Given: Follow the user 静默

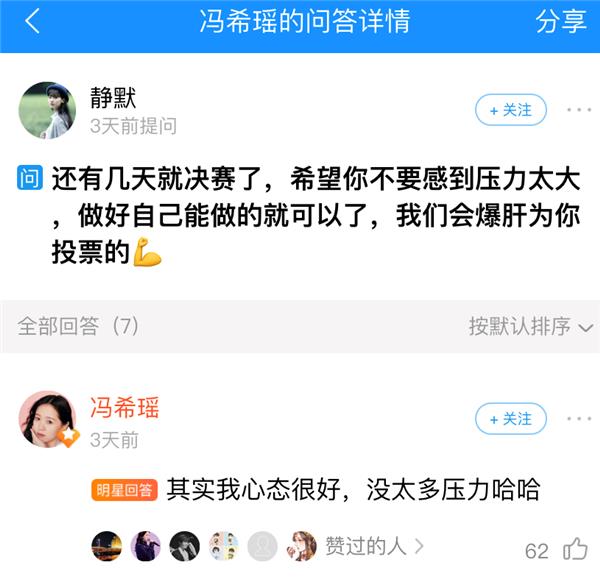Looking at the screenshot, I should pyautogui.click(x=510, y=109).
